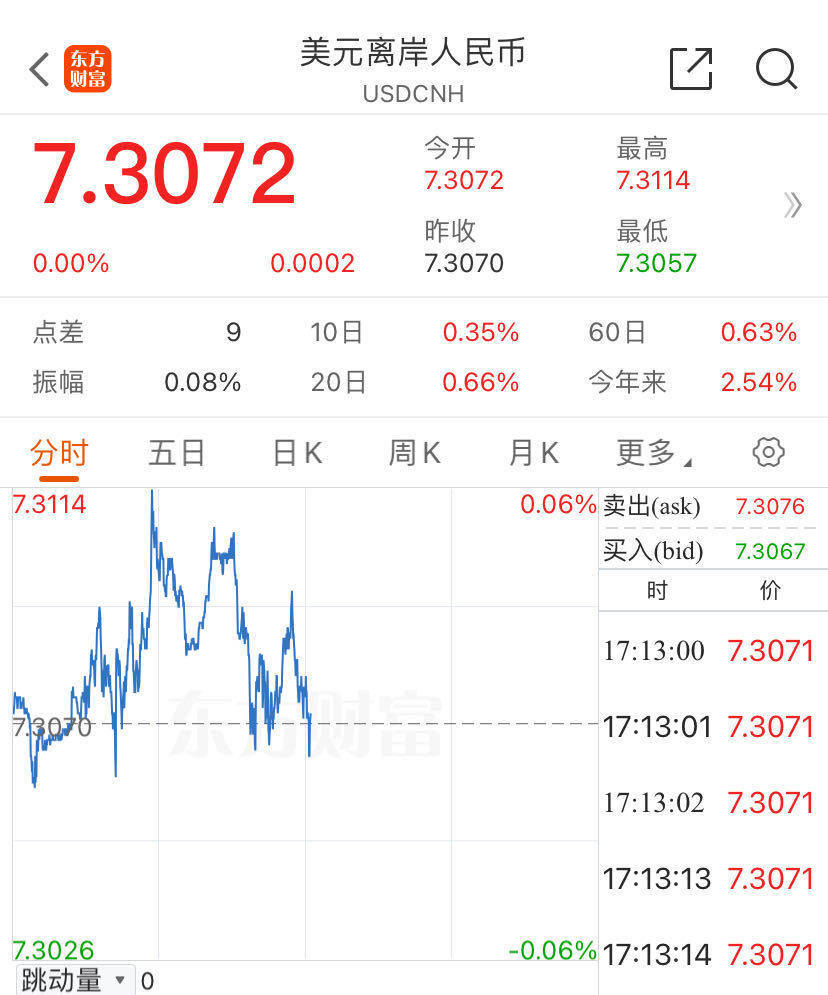The height and width of the screenshot is (995, 828).
Task: Switch to the 分时 chart tab
Action: click(x=60, y=452)
